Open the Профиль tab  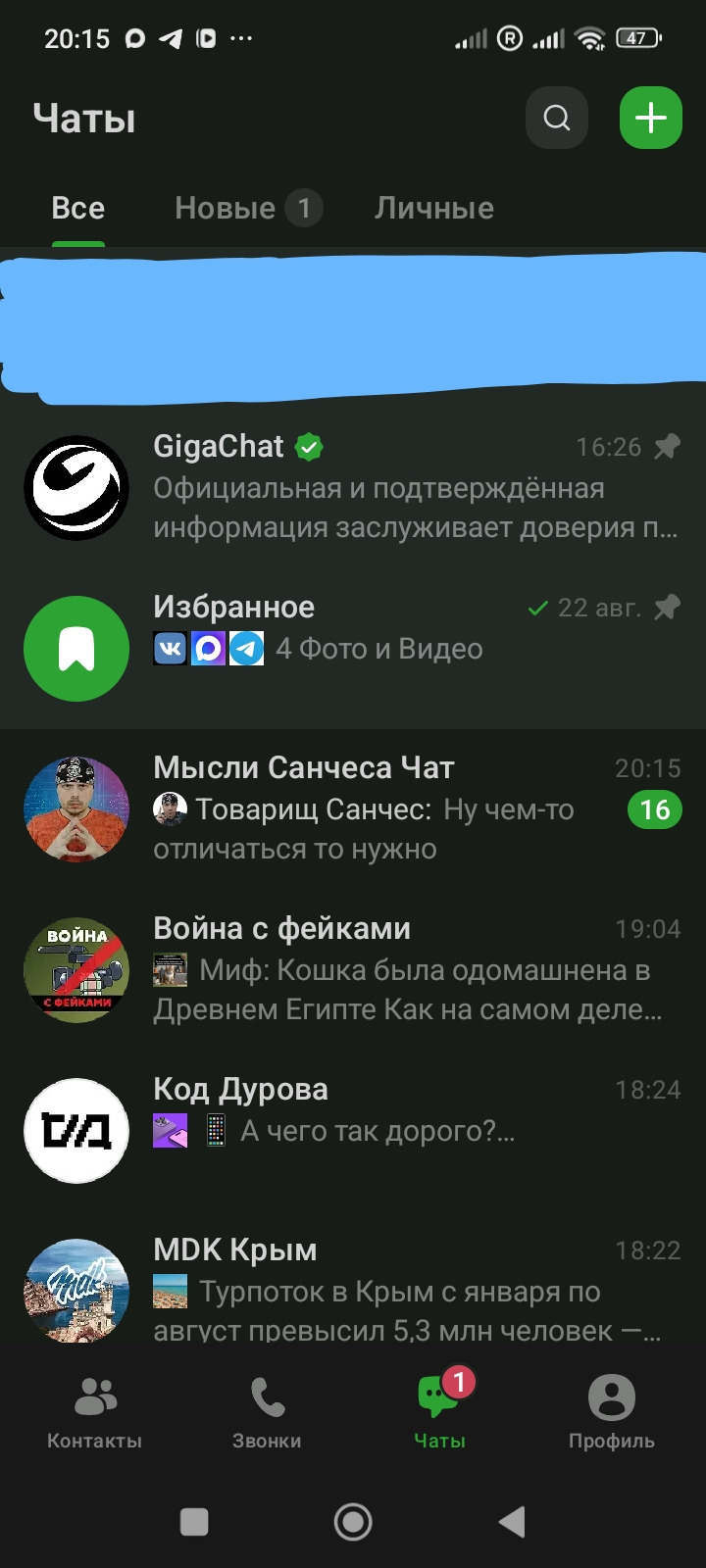[612, 1412]
